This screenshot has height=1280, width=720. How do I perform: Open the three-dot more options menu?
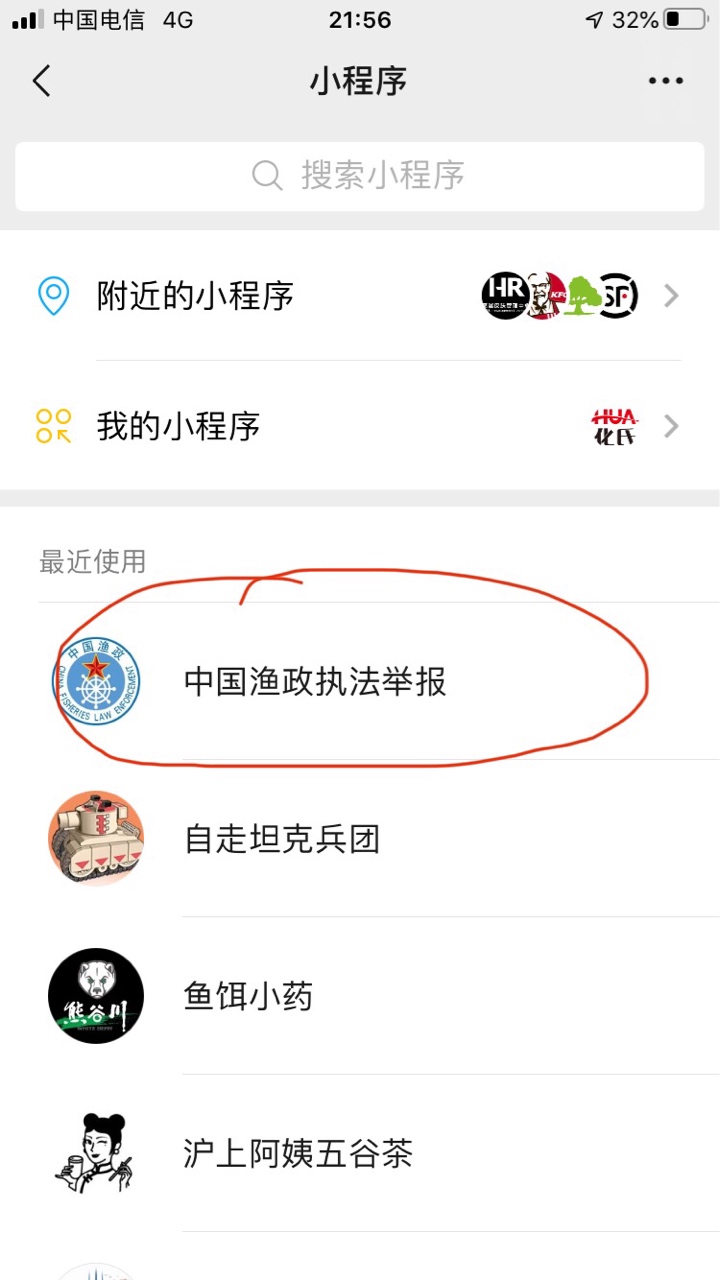click(x=665, y=81)
